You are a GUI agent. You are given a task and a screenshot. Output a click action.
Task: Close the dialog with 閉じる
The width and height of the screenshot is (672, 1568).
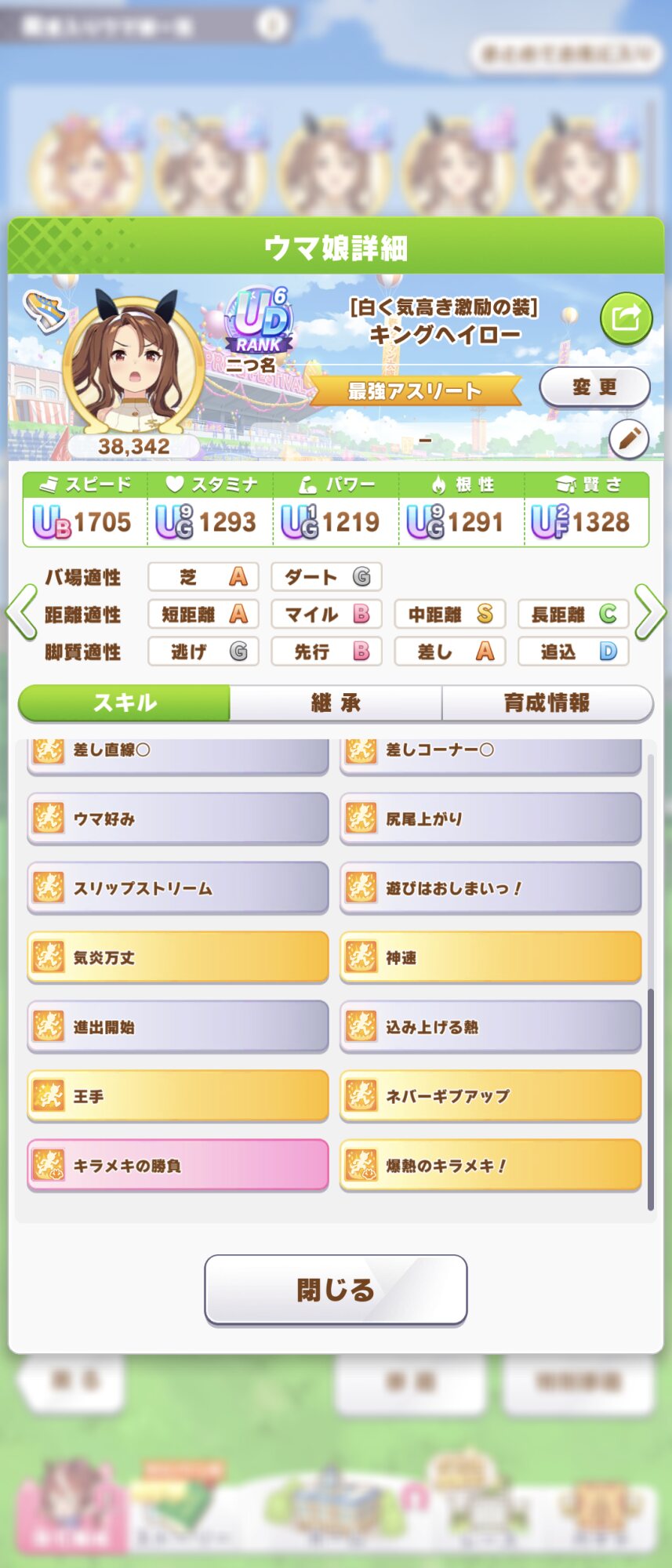coord(336,1290)
